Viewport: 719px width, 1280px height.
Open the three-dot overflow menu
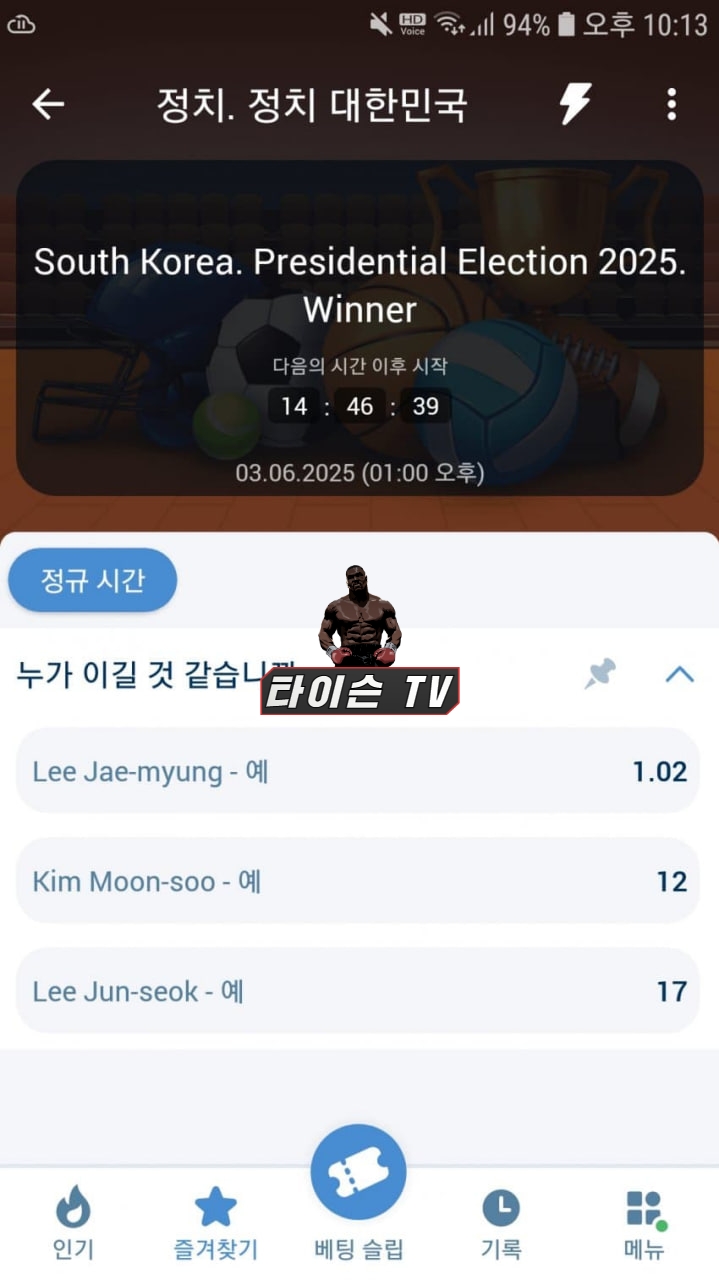click(671, 104)
